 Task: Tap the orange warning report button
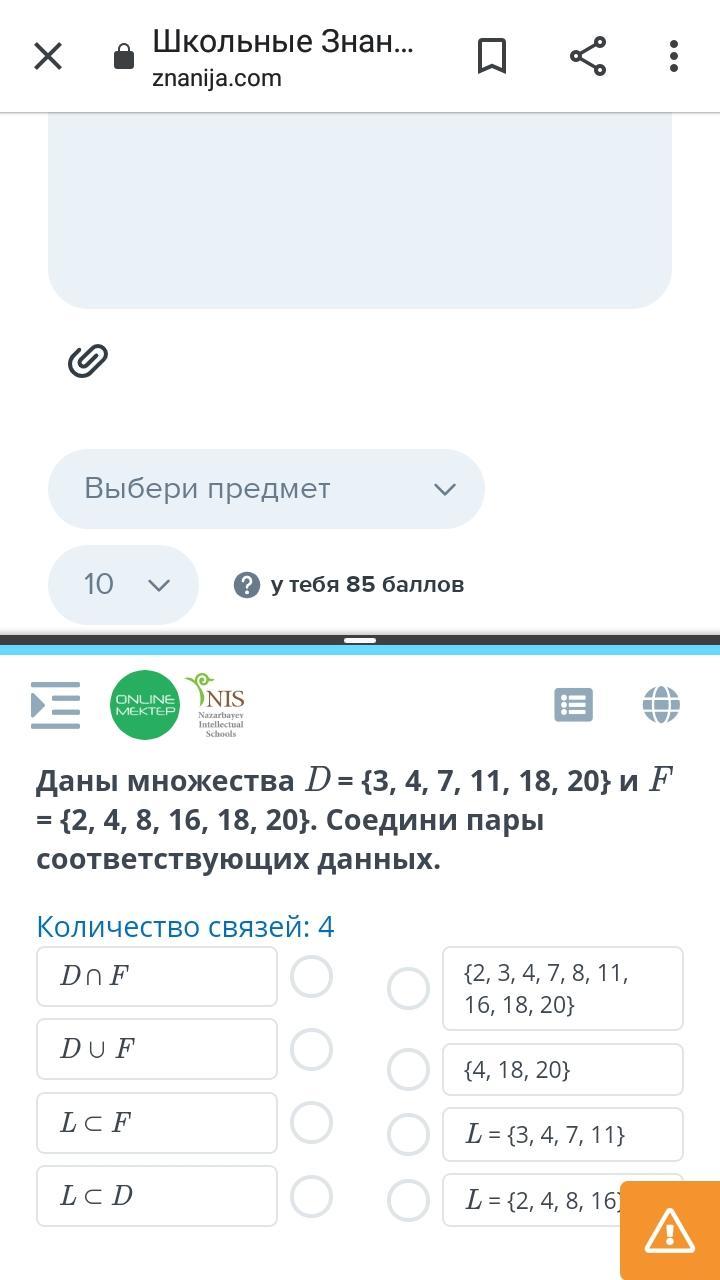tap(669, 1231)
